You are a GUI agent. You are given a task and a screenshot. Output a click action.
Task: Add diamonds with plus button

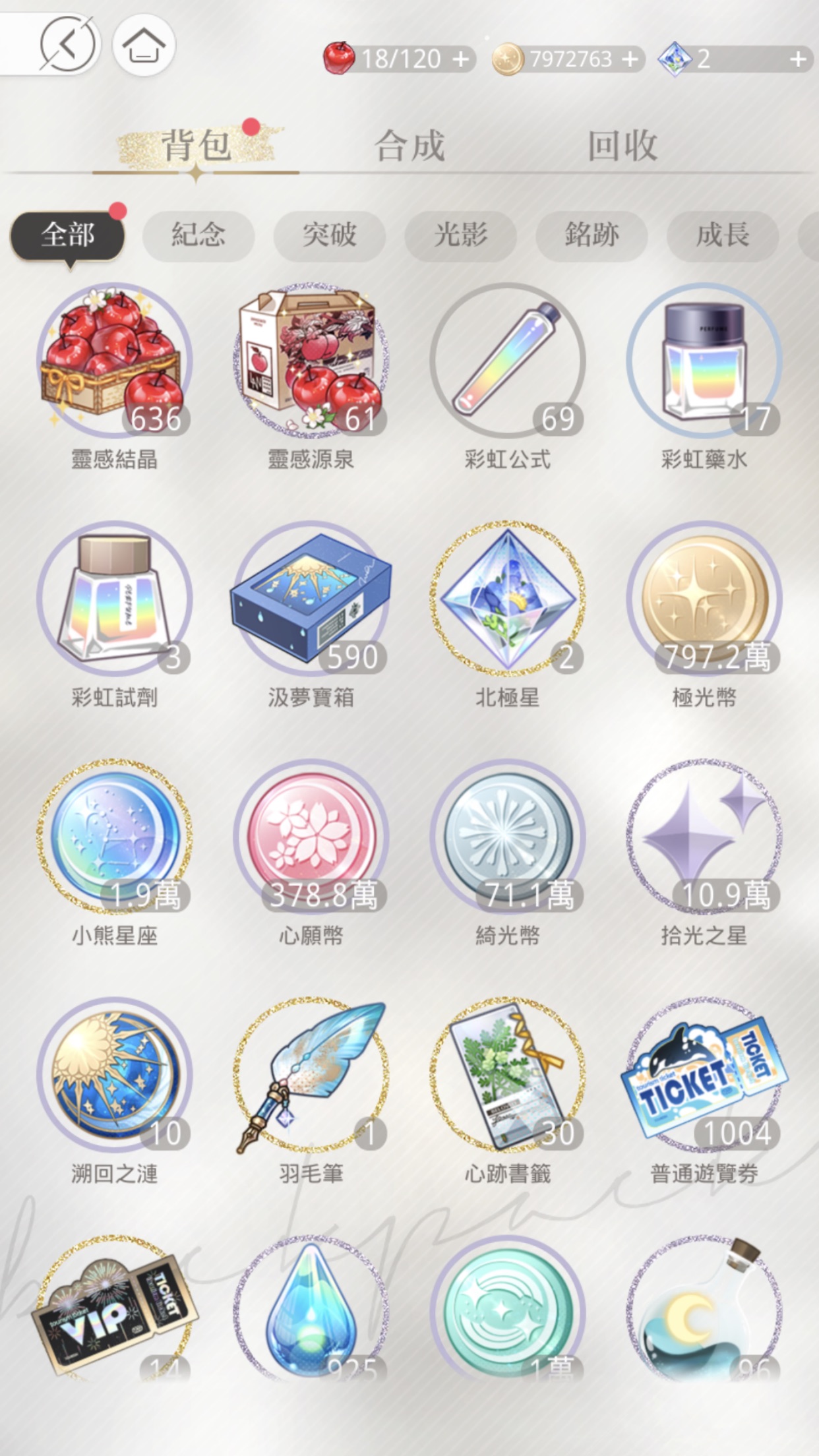click(798, 59)
